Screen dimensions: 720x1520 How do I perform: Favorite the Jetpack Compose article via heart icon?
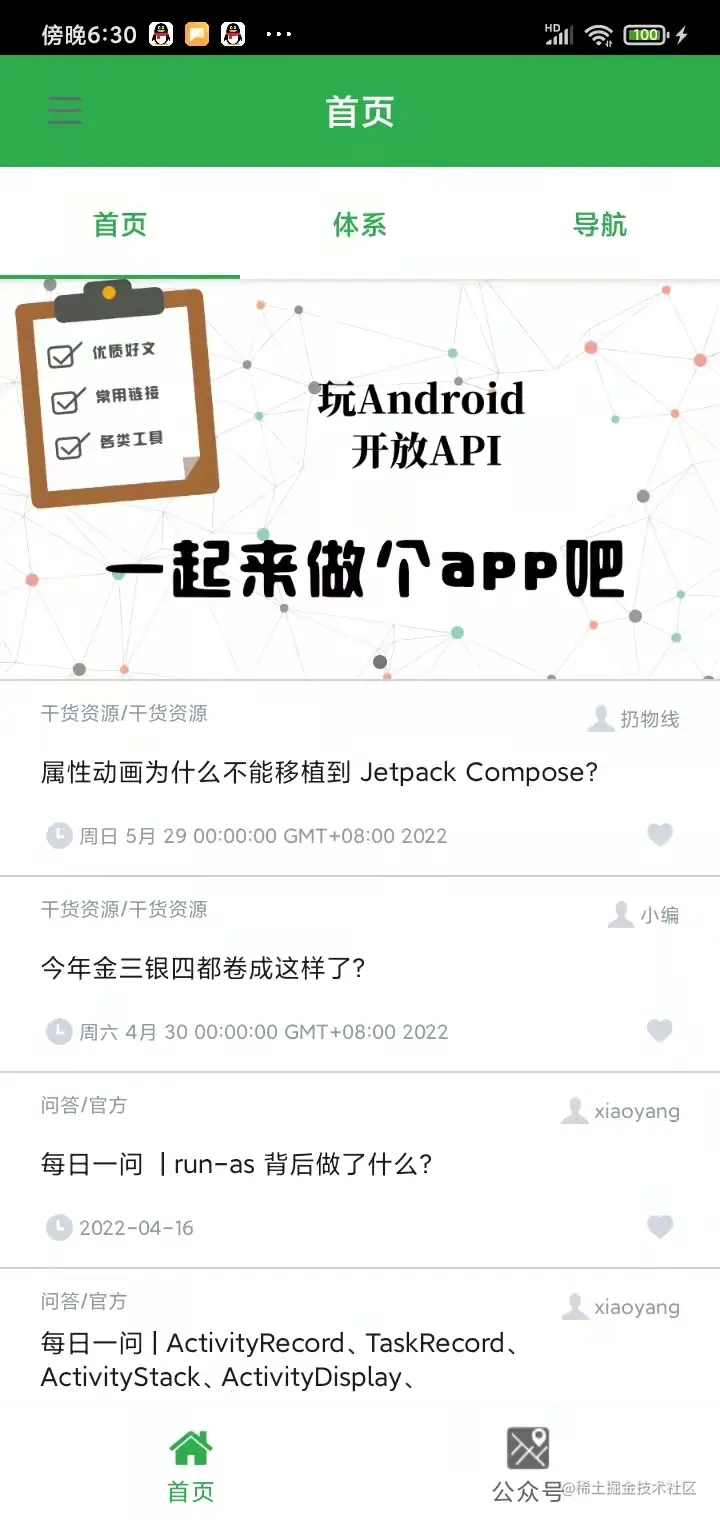click(660, 834)
